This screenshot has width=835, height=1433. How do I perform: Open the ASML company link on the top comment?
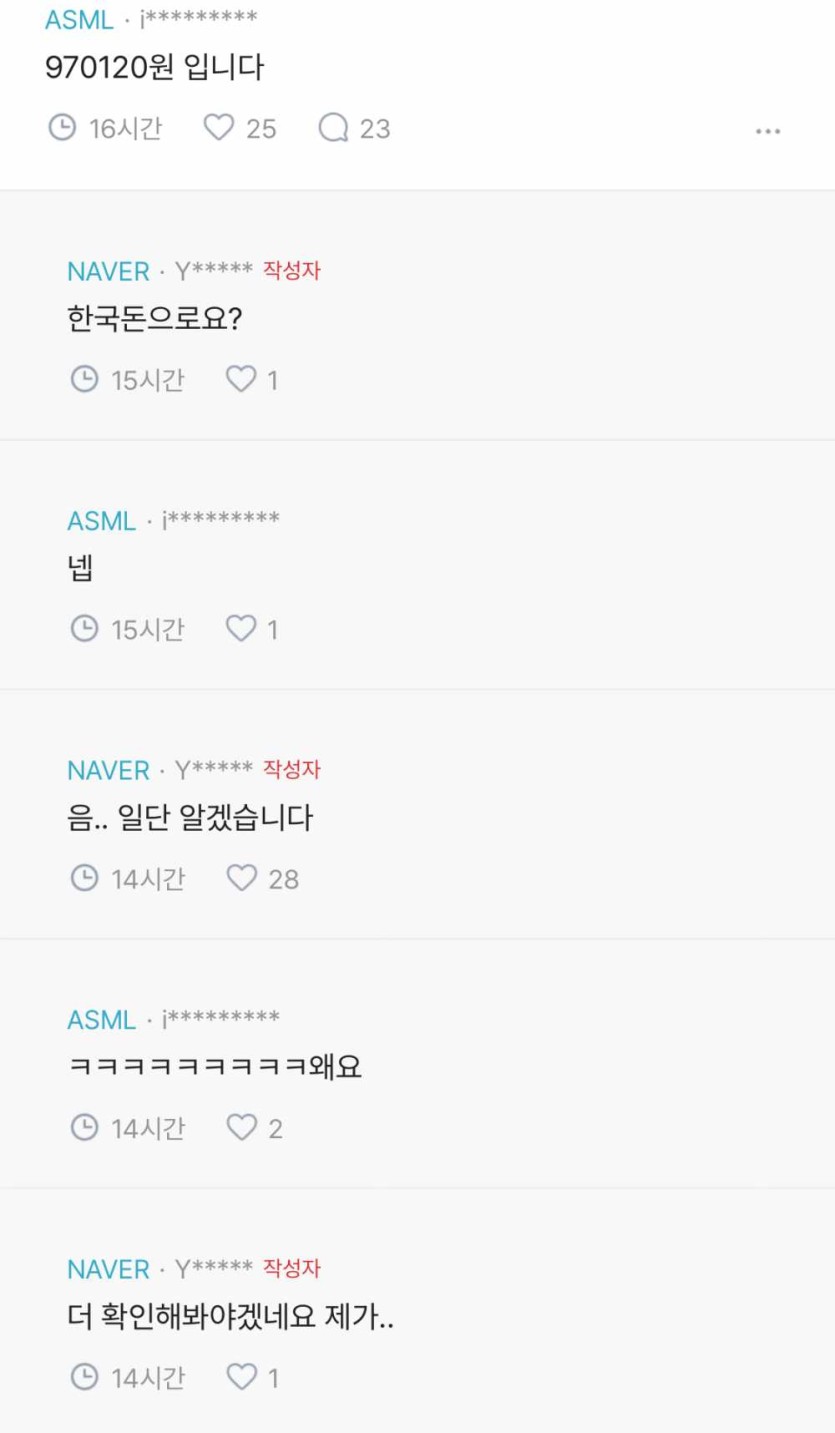79,20
